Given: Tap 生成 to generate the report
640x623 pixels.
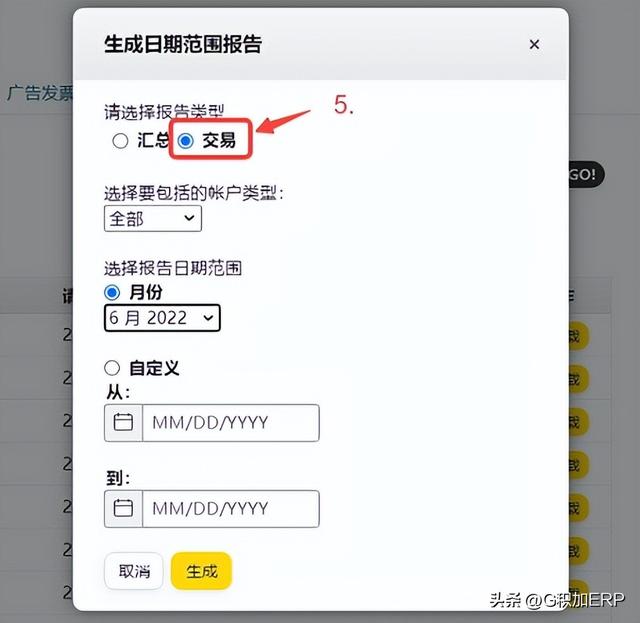Looking at the screenshot, I should [x=201, y=571].
